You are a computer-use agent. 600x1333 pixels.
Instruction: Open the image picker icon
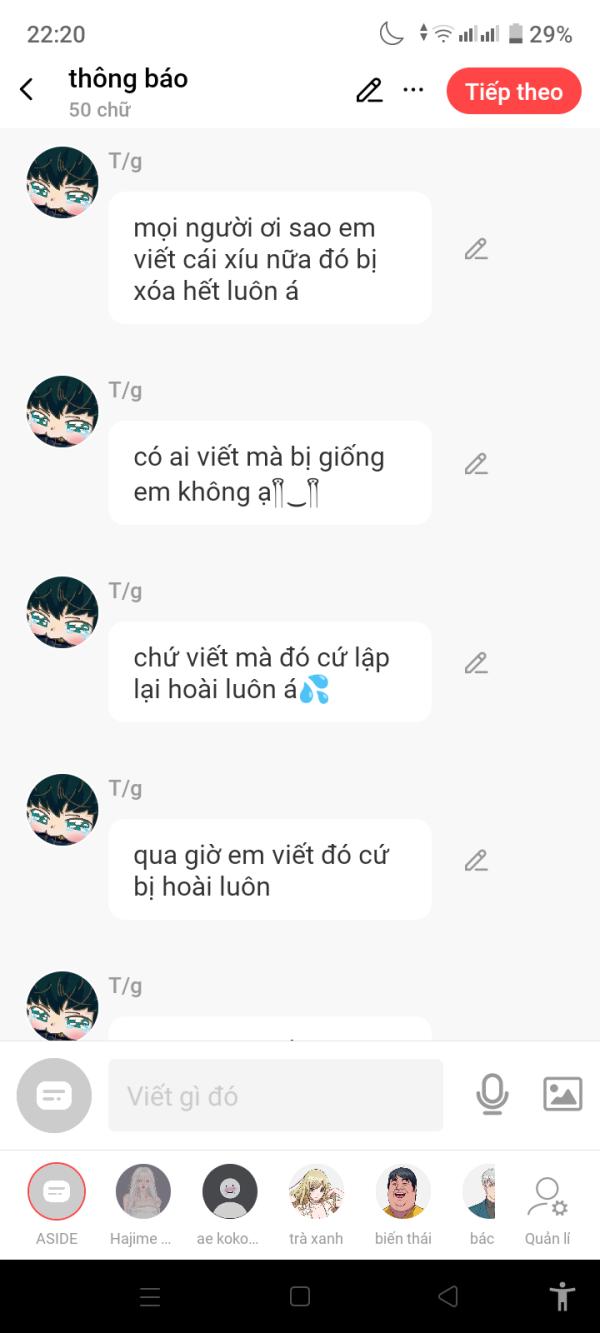pos(562,1094)
